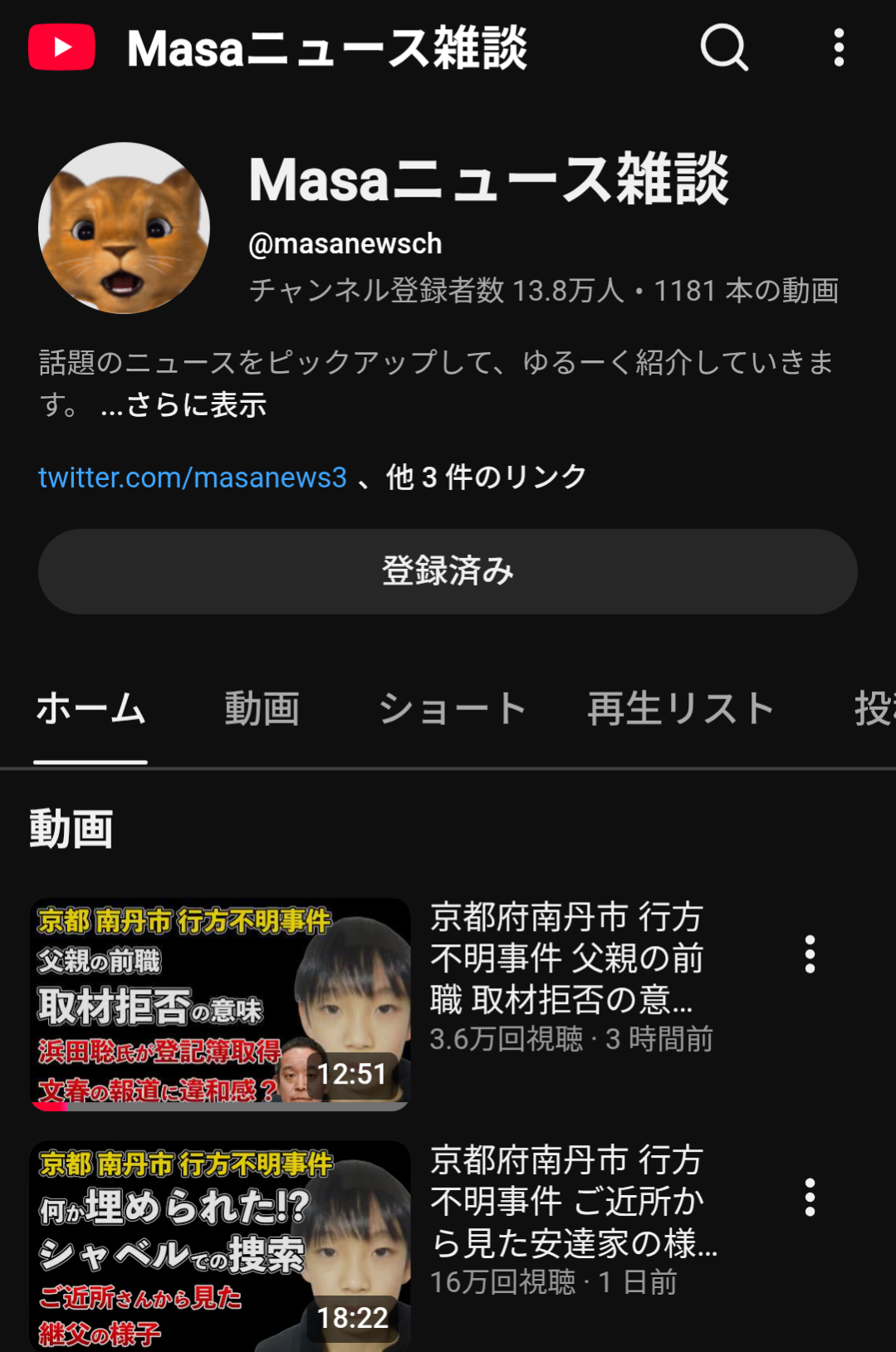Switch to the ショート tab
896x1352 pixels.
pos(453,709)
